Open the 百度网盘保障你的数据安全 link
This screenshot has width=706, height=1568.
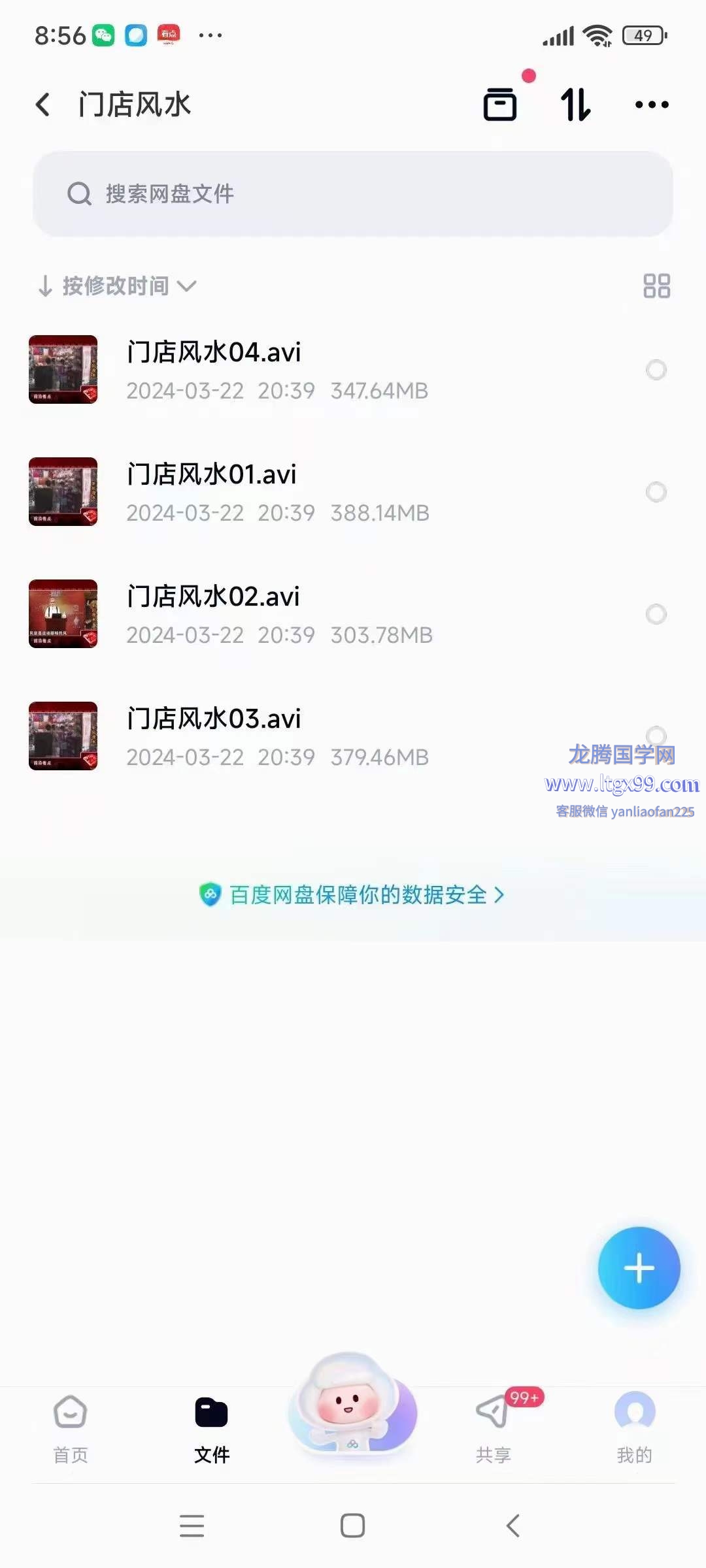353,895
